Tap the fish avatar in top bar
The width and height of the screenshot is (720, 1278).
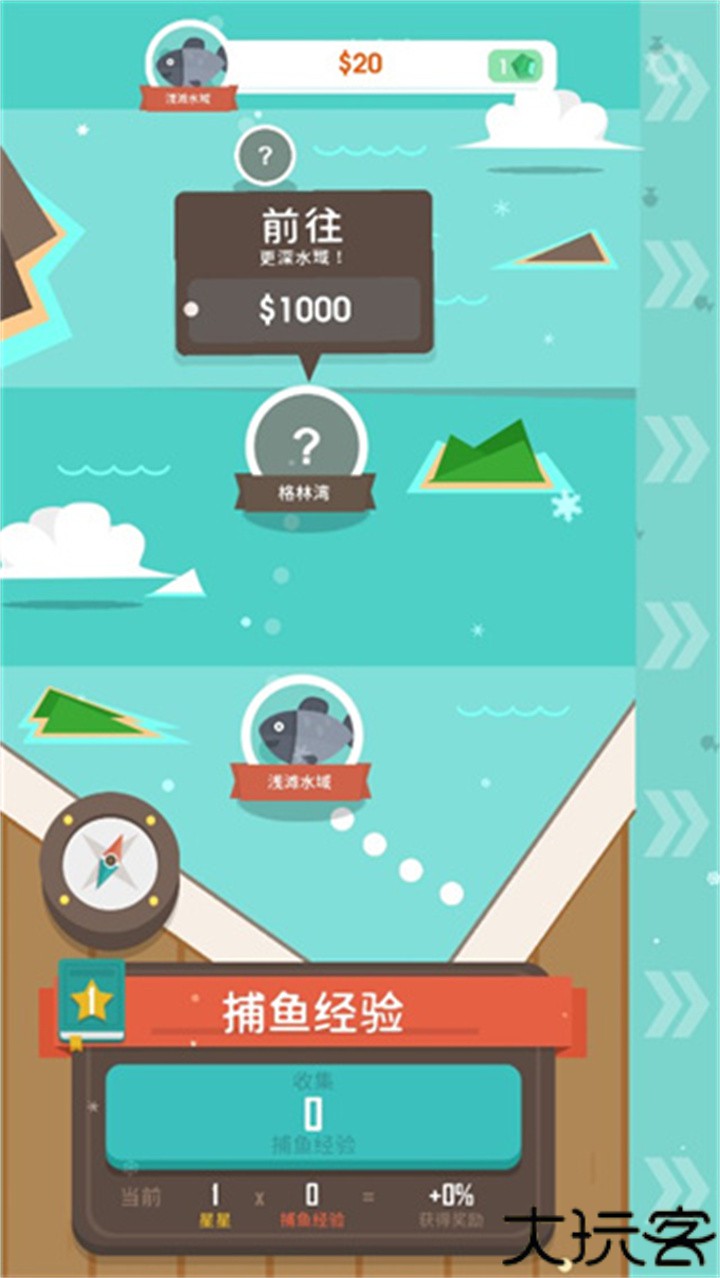(190, 62)
